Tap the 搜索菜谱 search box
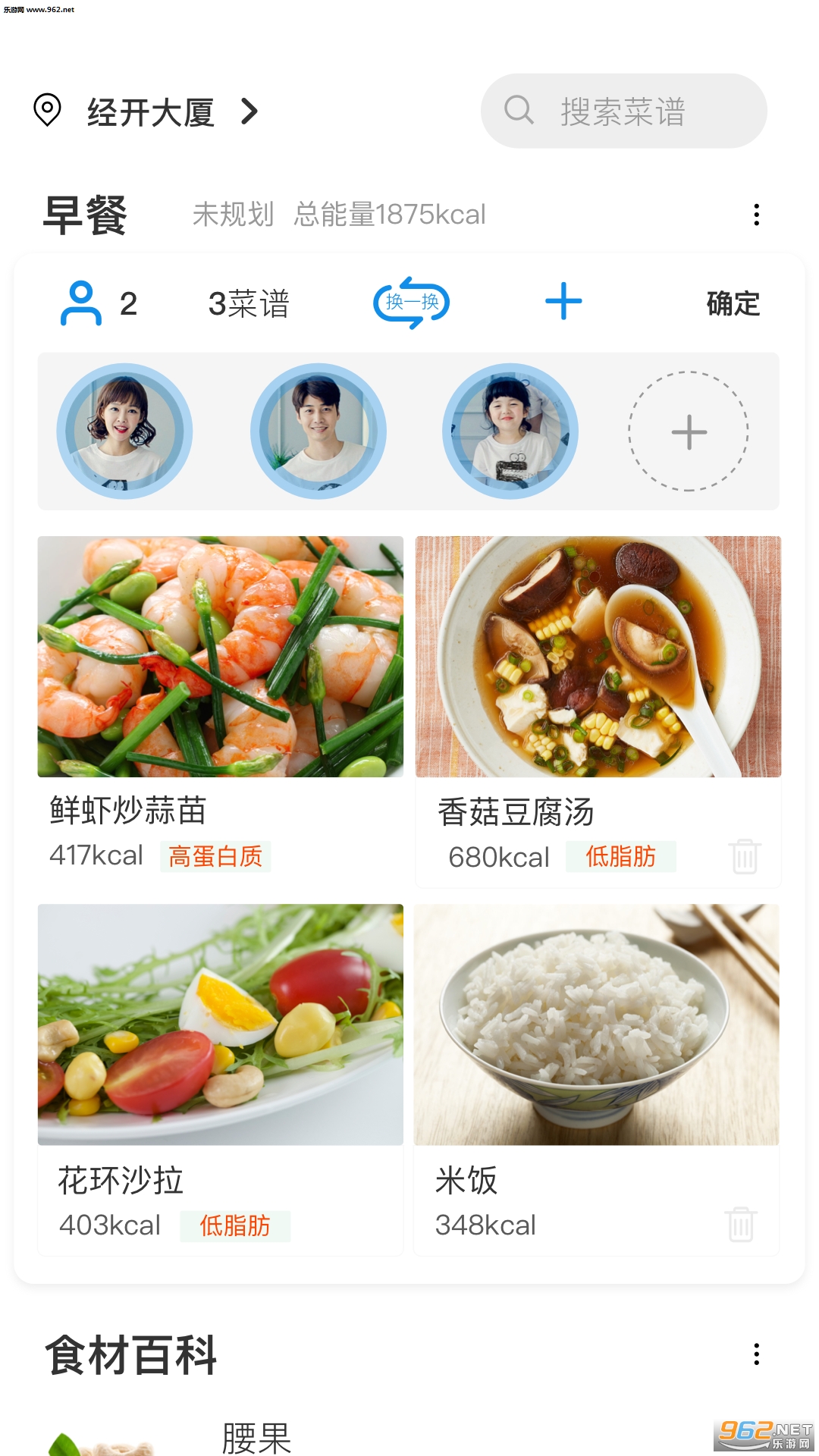This screenshot has width=819, height=1456. click(623, 111)
